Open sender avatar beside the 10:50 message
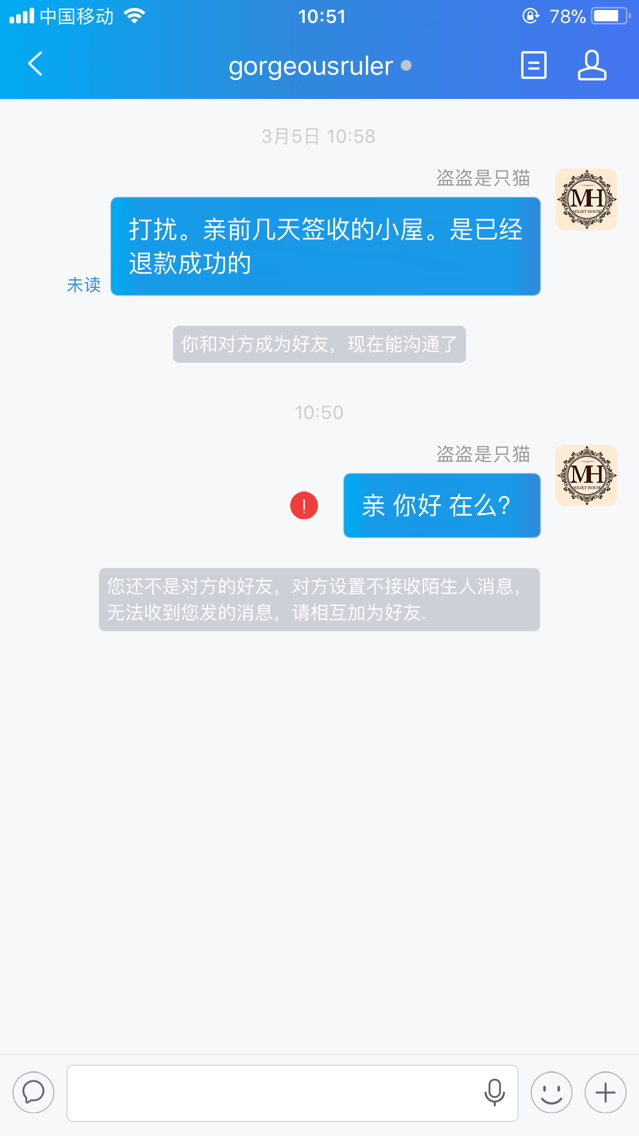 coord(586,475)
